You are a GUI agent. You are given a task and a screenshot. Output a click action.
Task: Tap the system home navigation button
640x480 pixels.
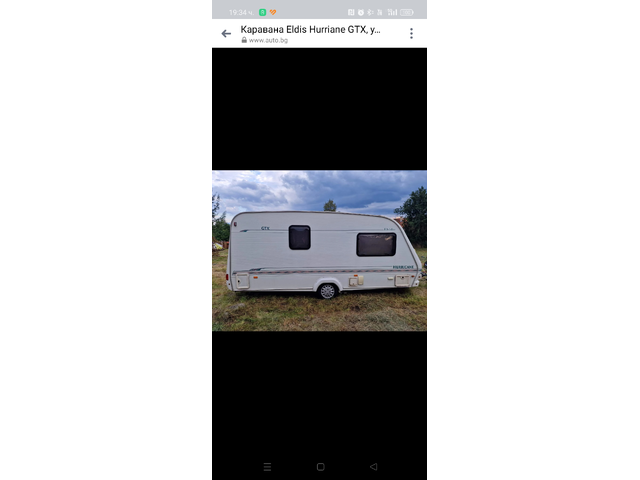coord(320,466)
